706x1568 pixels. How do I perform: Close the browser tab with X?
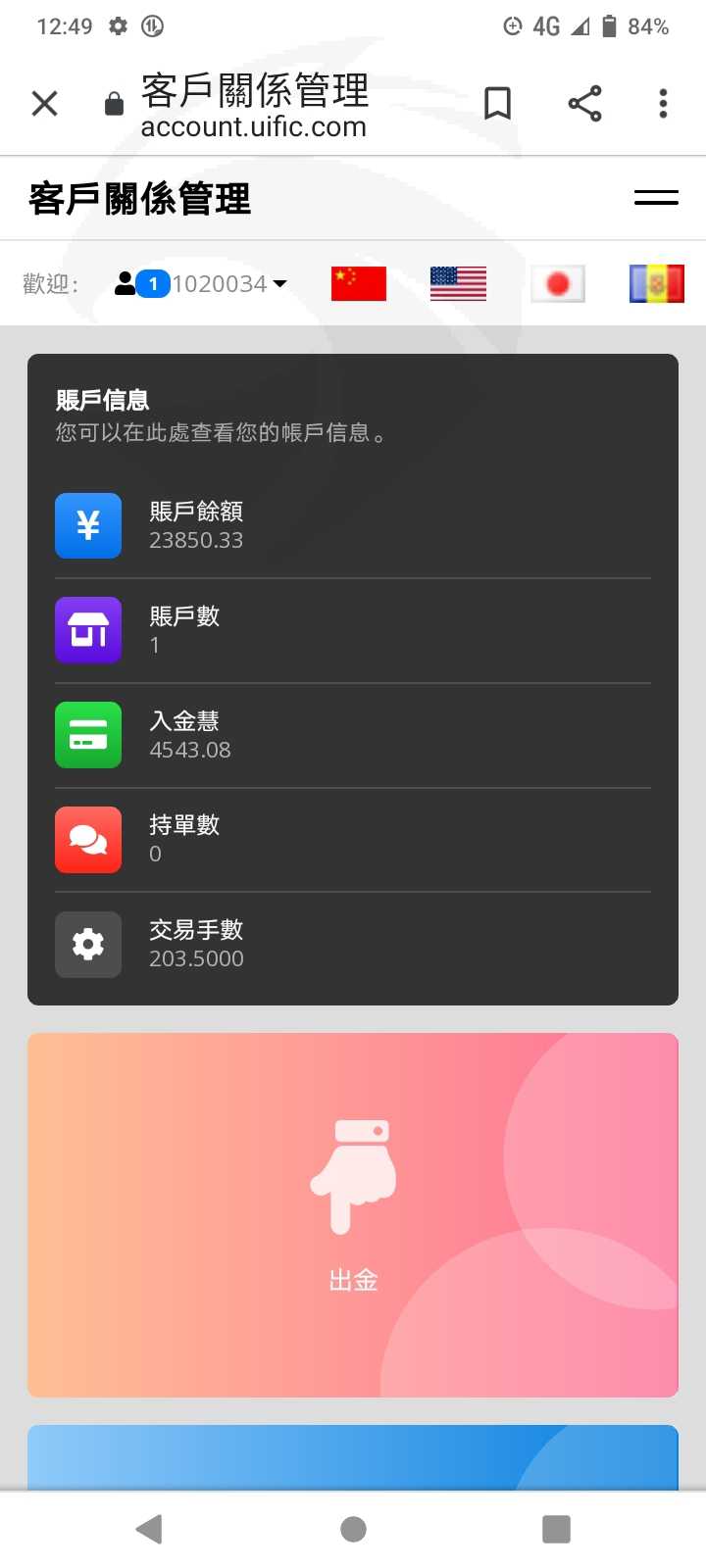[44, 103]
